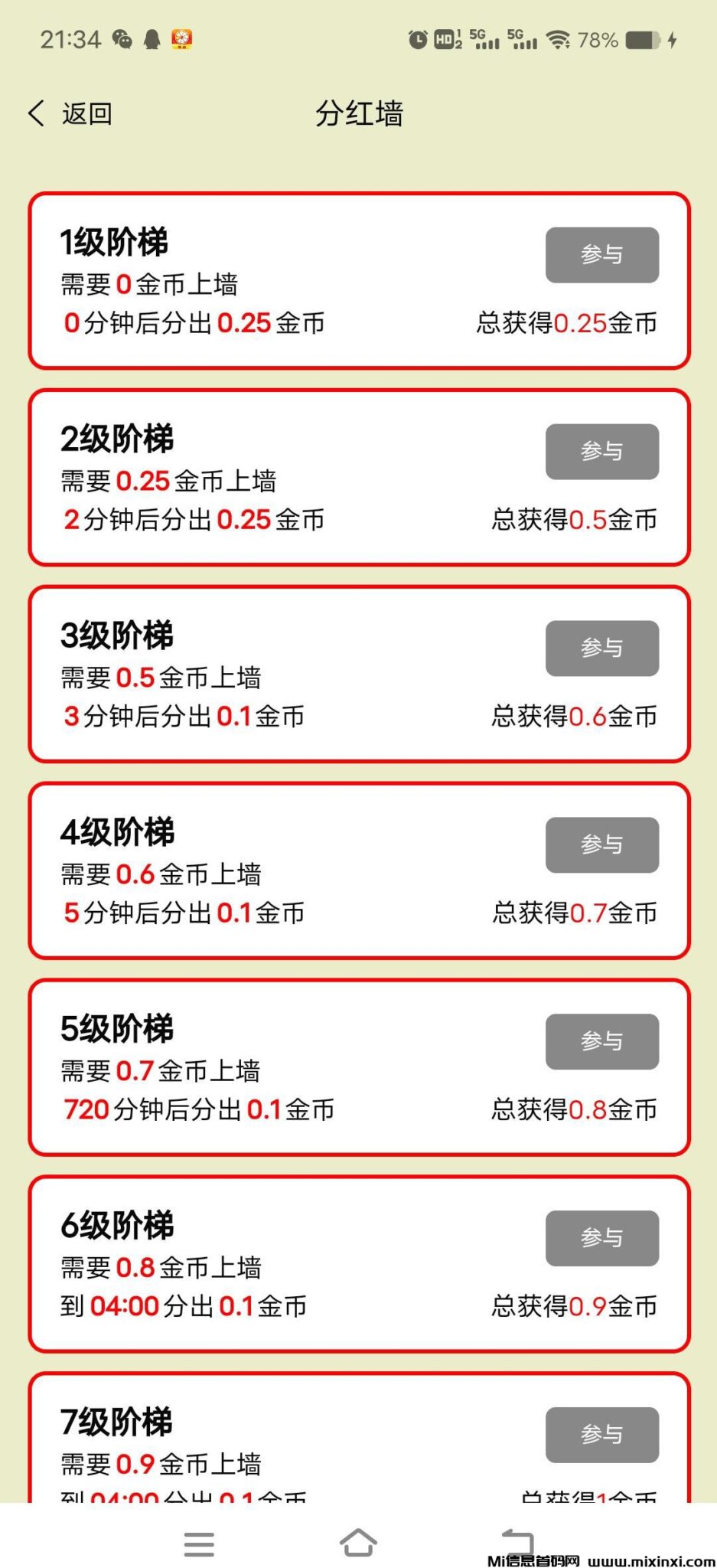Tap 参与 on the 6级阶梯 card

[601, 1239]
